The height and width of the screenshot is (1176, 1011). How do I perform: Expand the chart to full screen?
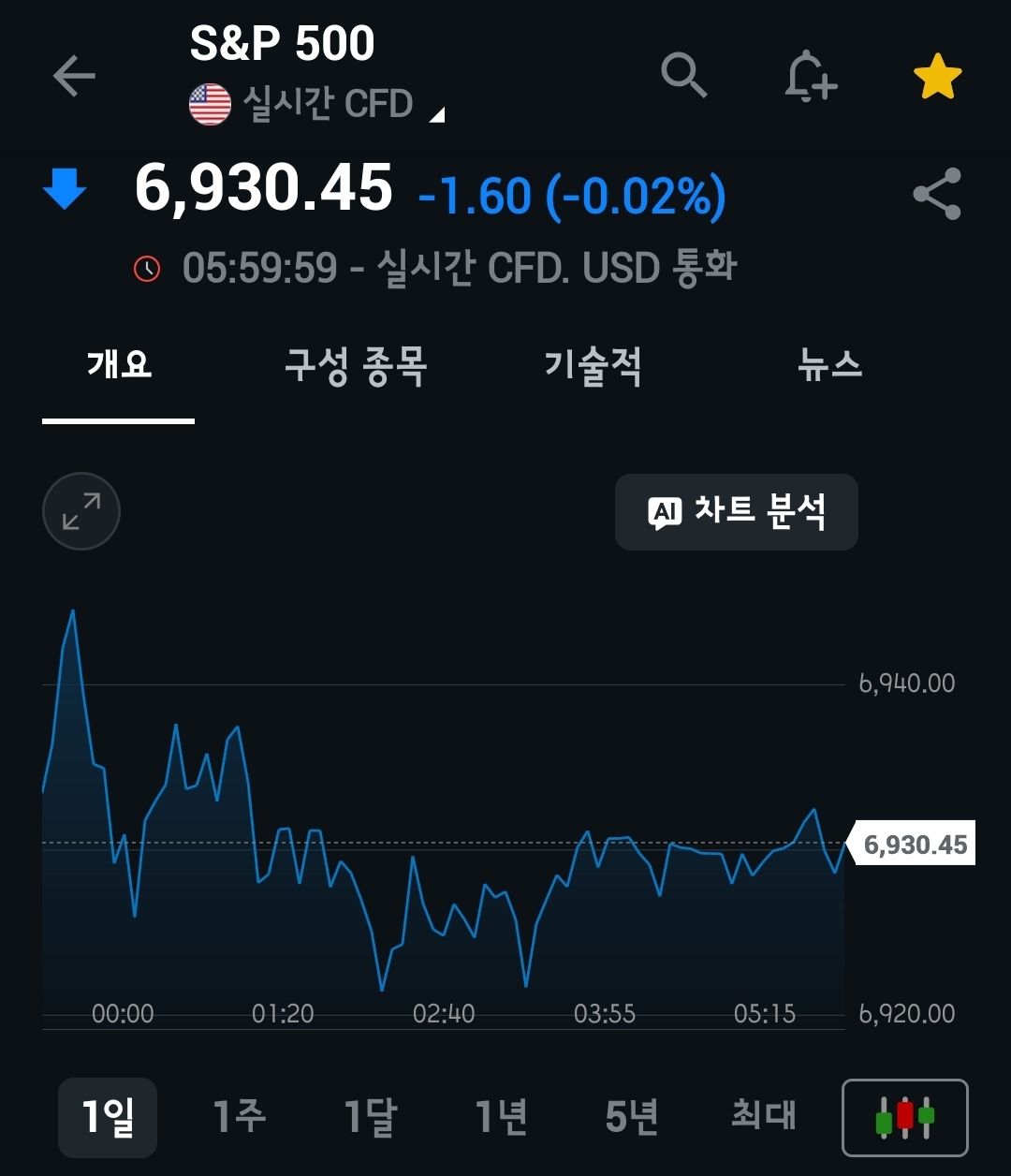click(81, 511)
